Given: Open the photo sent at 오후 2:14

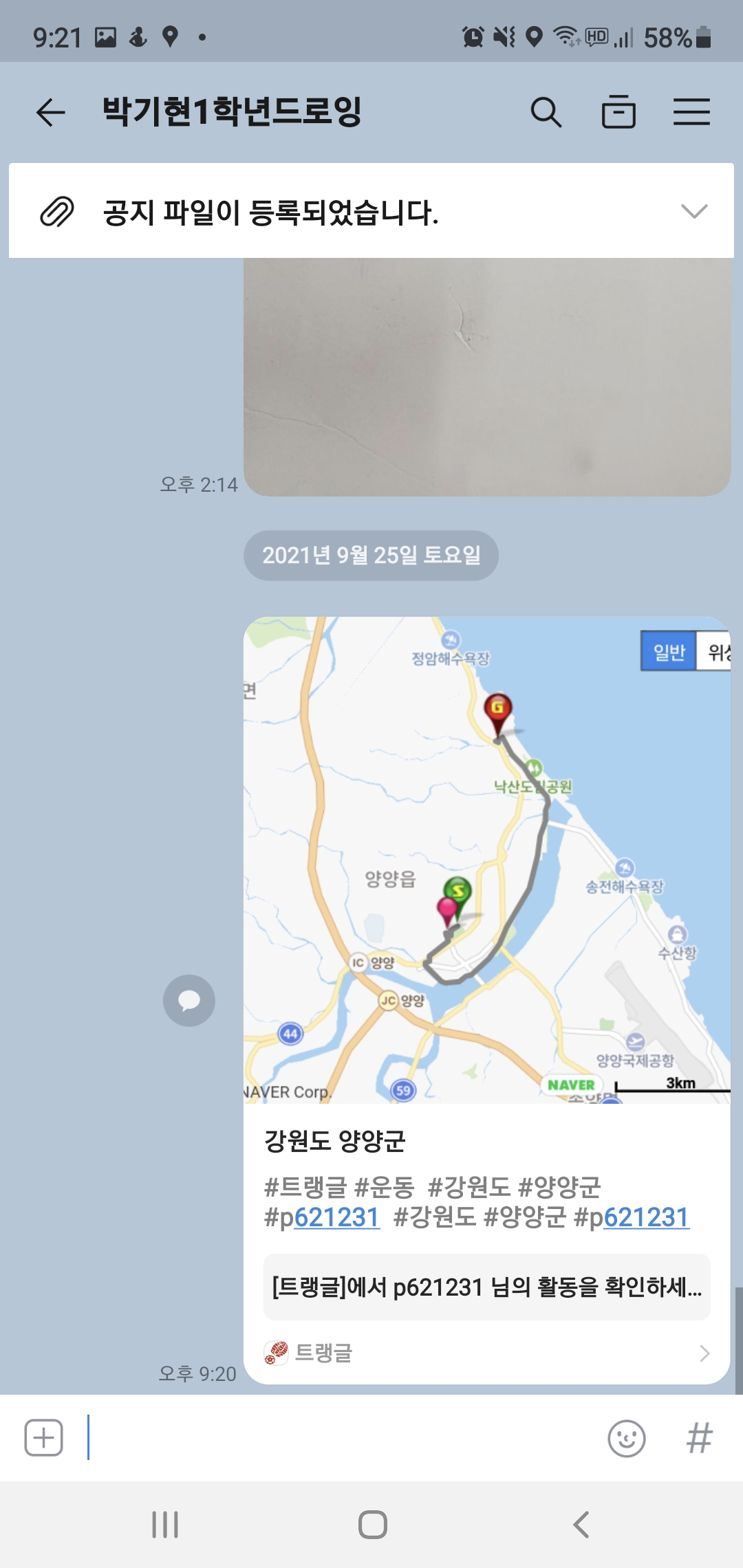Looking at the screenshot, I should pos(486,377).
